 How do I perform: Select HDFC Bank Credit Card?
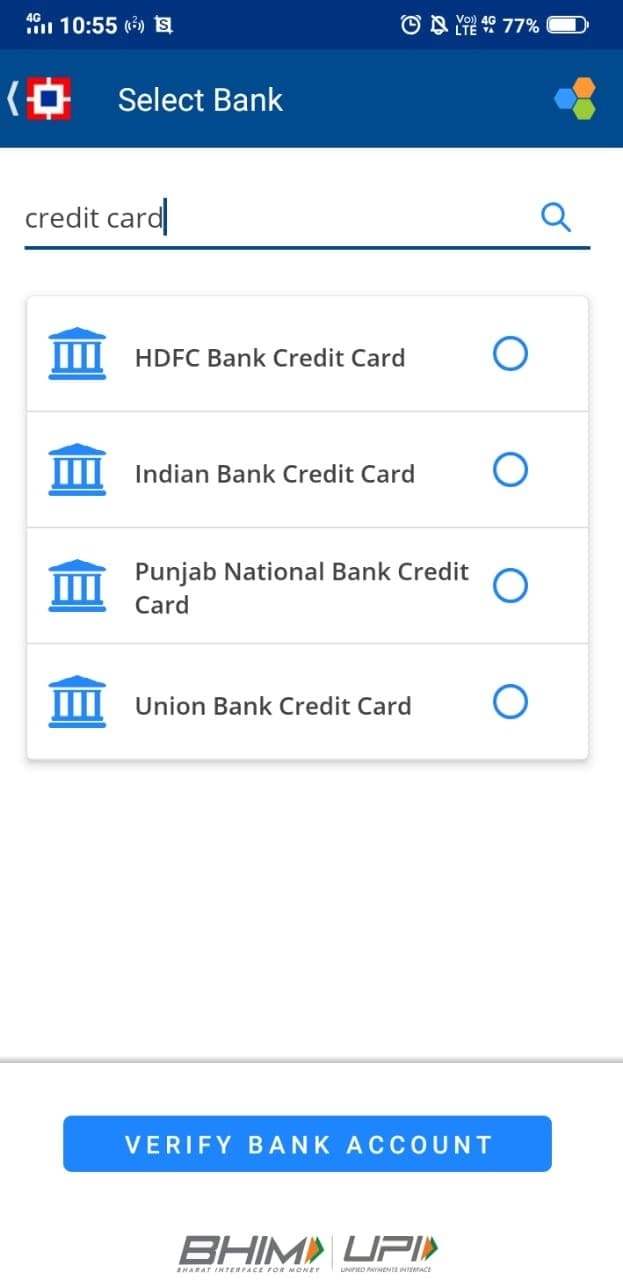click(510, 354)
